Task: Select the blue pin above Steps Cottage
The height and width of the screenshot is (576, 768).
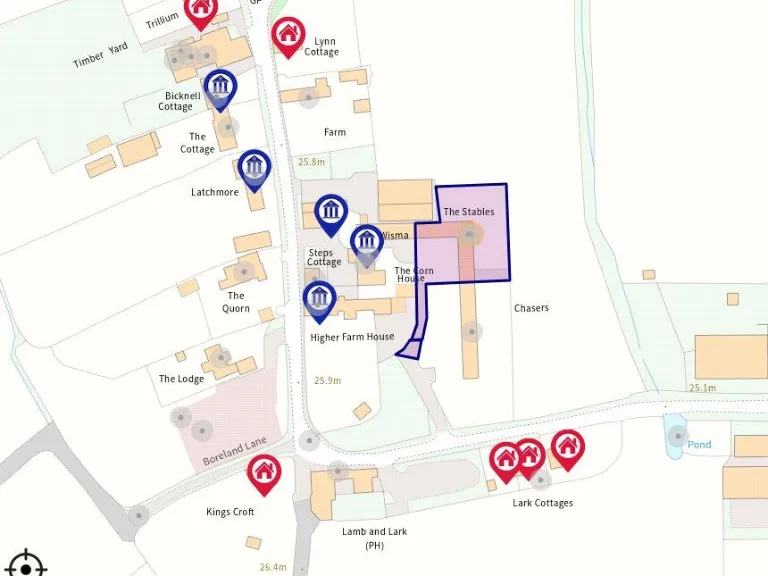Action: pos(330,212)
